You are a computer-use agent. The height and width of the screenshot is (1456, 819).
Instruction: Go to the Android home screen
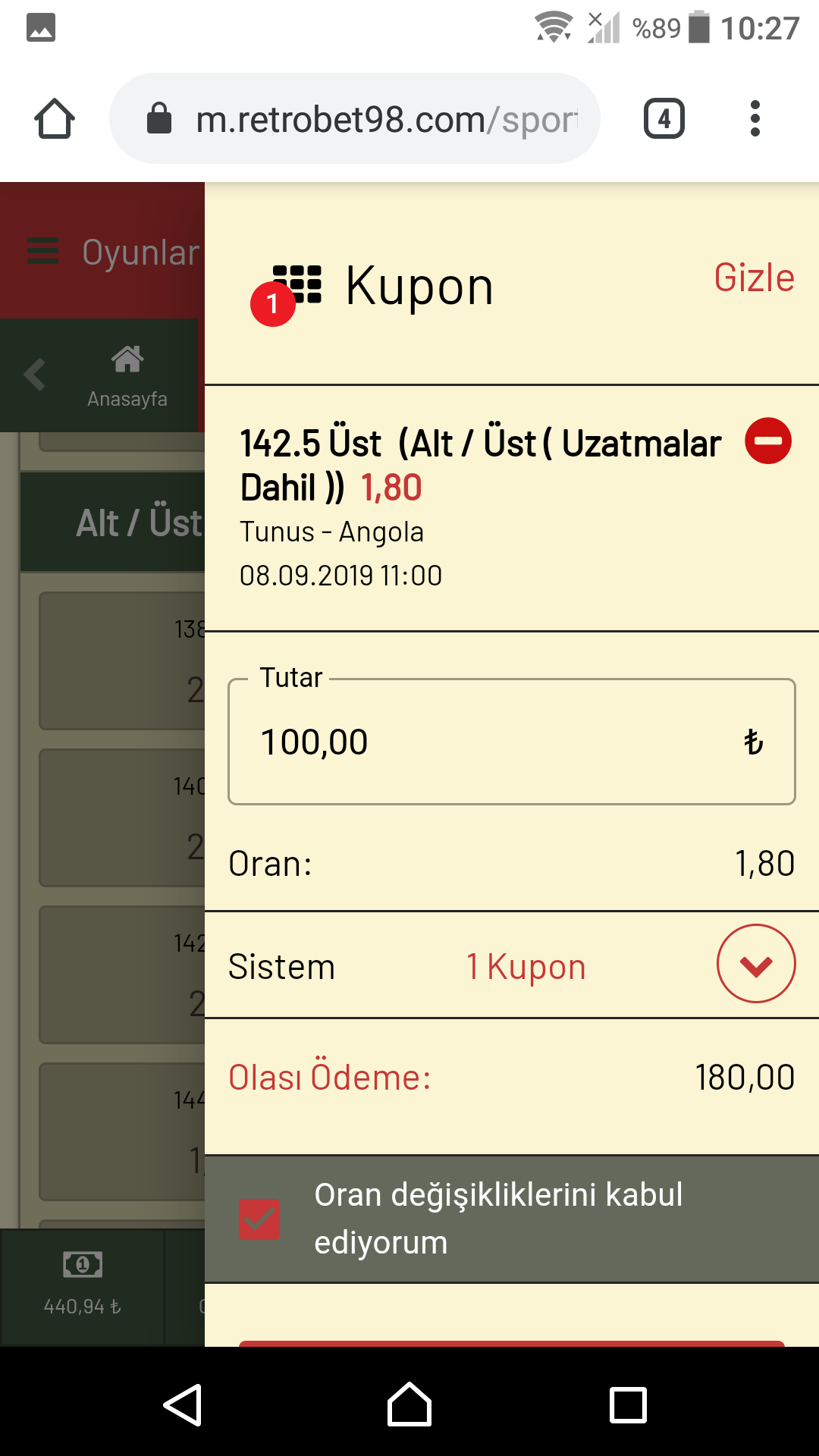pos(409,1404)
